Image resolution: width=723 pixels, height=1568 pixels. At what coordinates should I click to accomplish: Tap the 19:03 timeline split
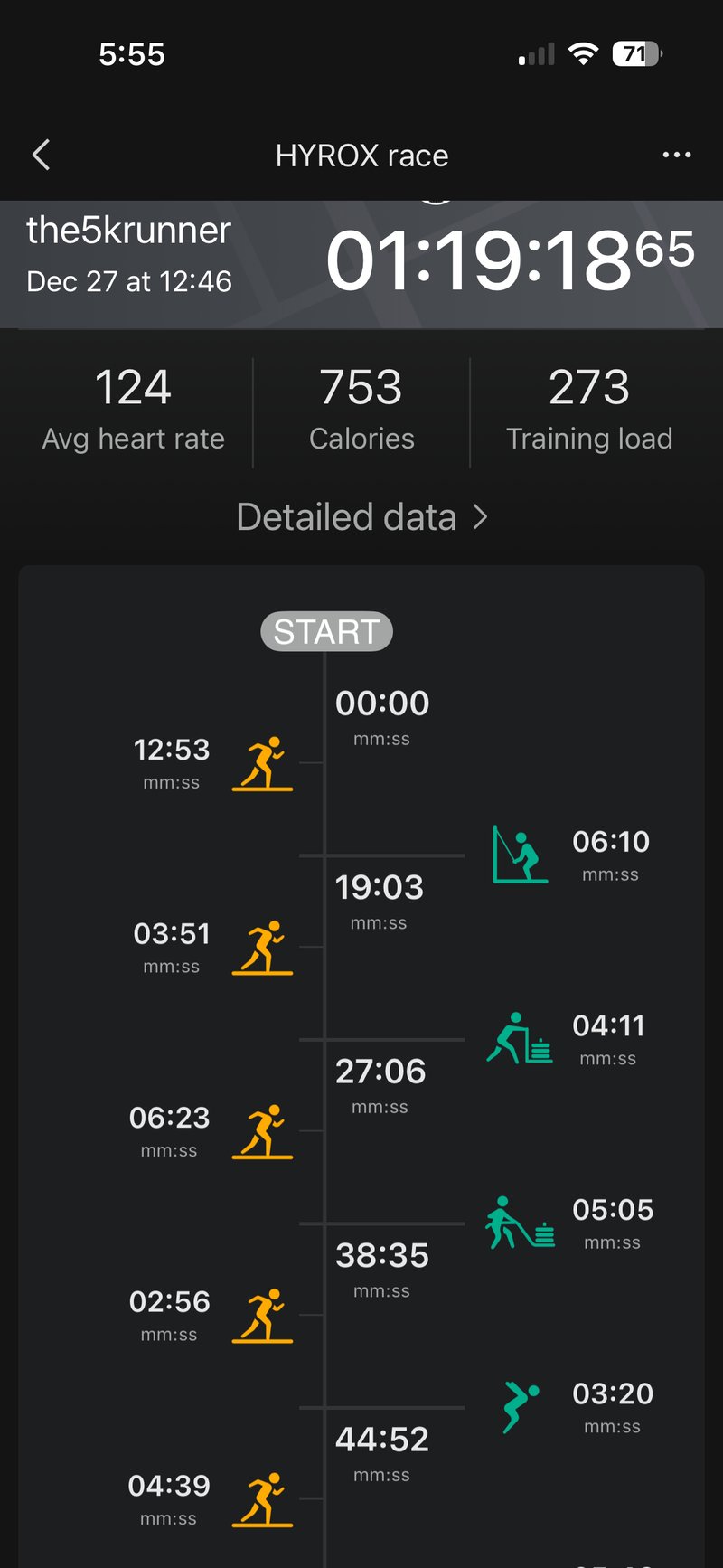pos(380,887)
